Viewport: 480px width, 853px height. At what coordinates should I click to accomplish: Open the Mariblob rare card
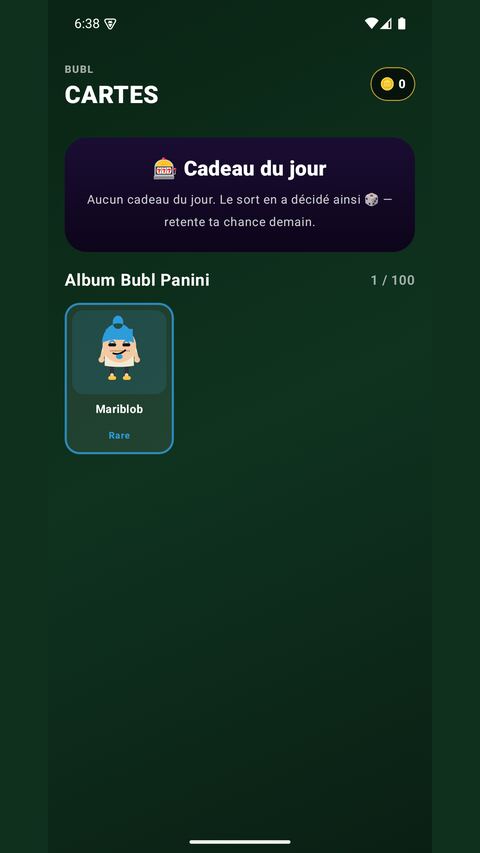tap(119, 378)
